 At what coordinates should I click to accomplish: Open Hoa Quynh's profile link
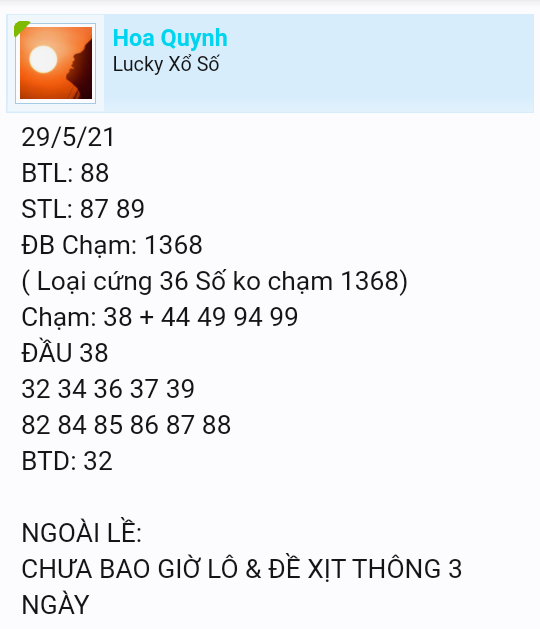[170, 39]
